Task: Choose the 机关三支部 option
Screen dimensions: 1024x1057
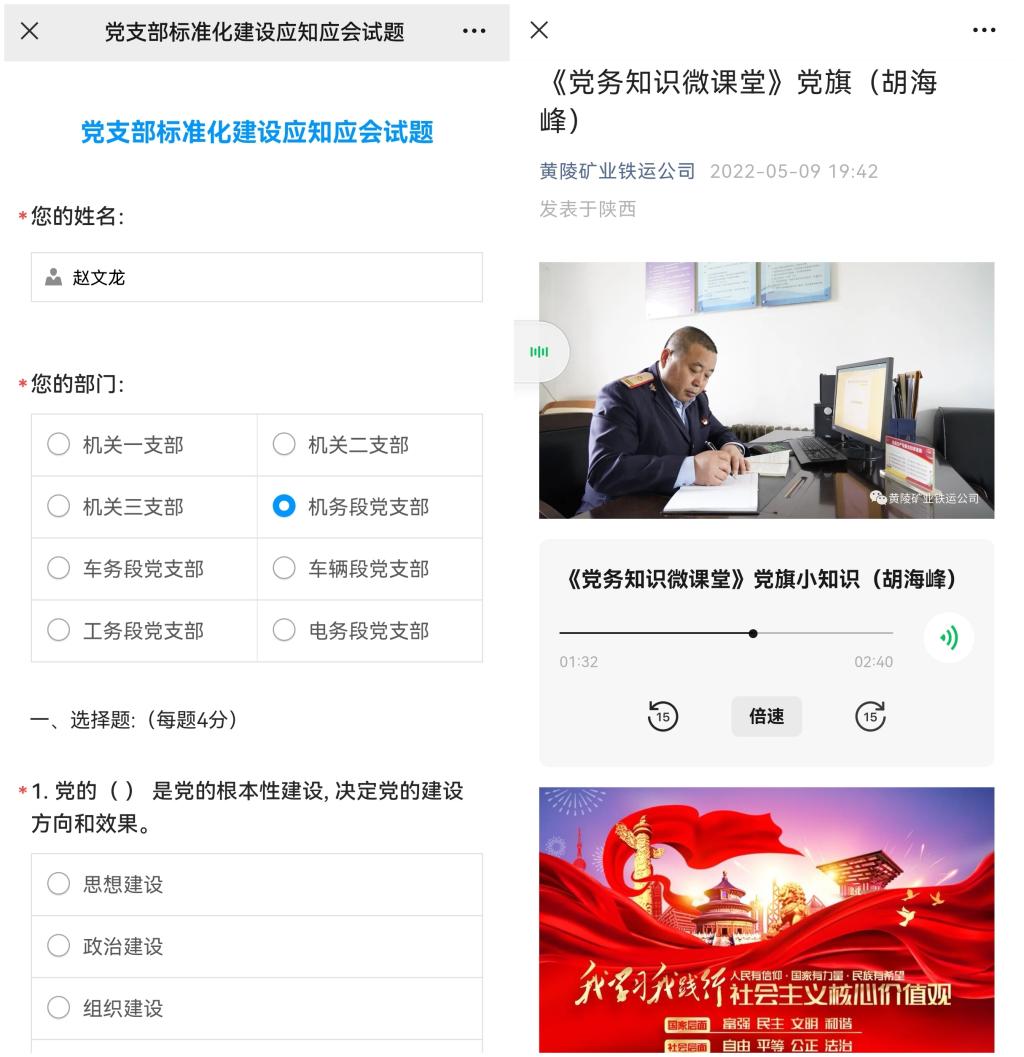Action: pos(59,507)
